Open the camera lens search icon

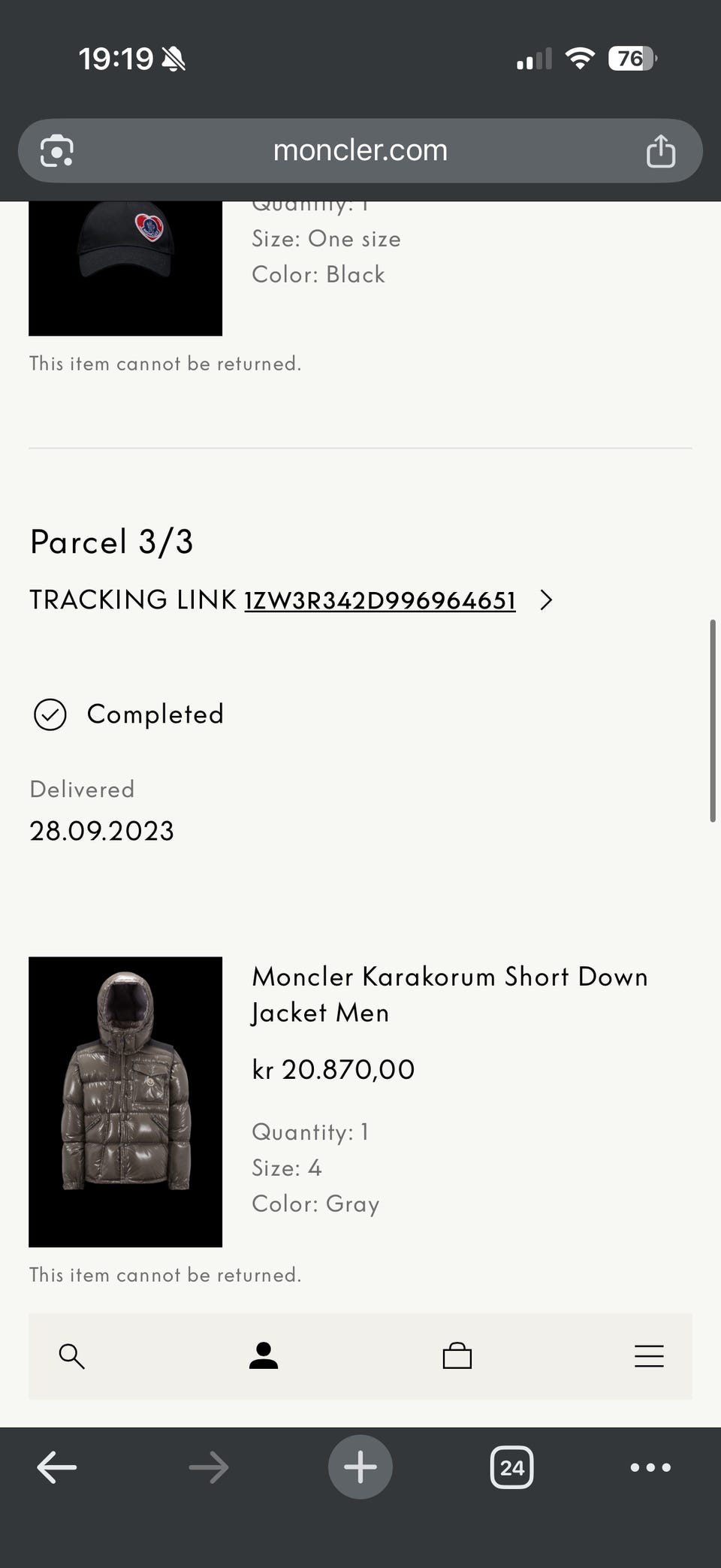tap(57, 151)
